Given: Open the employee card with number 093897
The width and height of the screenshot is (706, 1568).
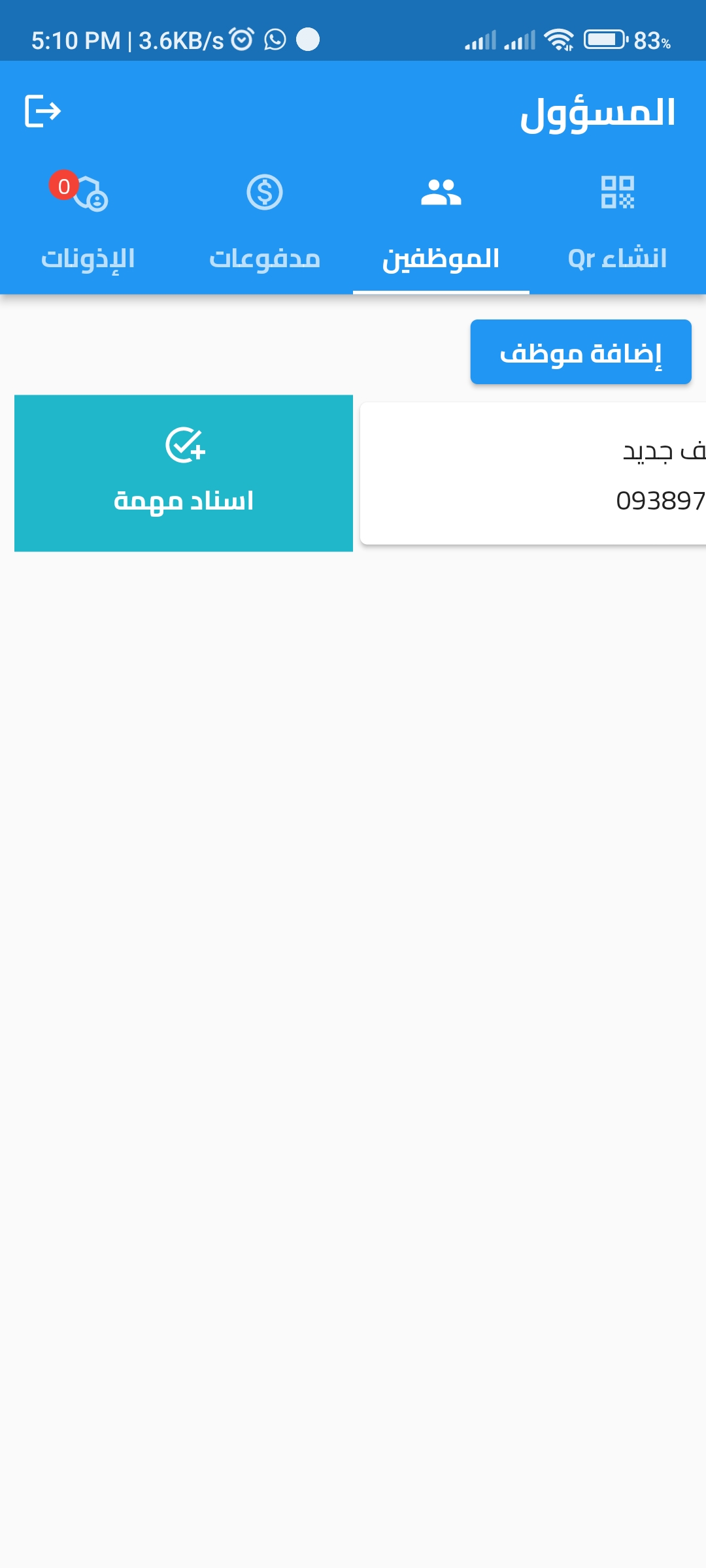Looking at the screenshot, I should click(533, 473).
